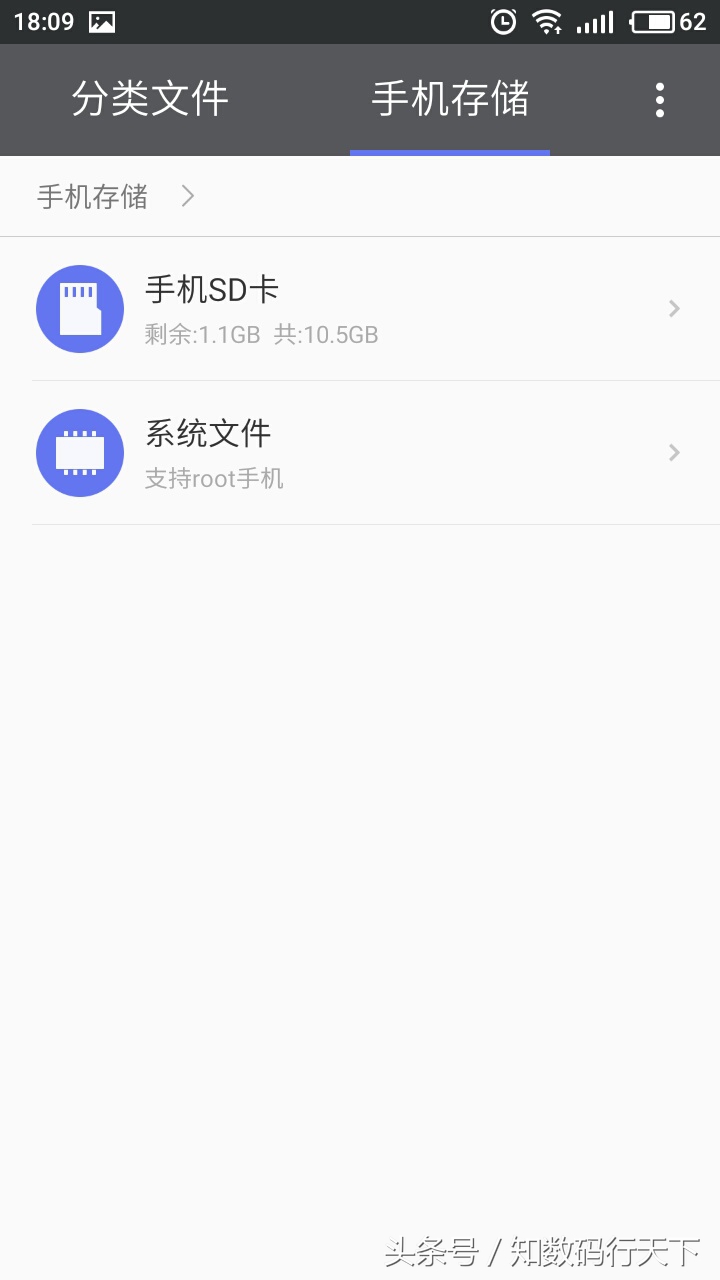Click the Wi-Fi signal icon
Viewport: 720px width, 1280px height.
[x=548, y=22]
